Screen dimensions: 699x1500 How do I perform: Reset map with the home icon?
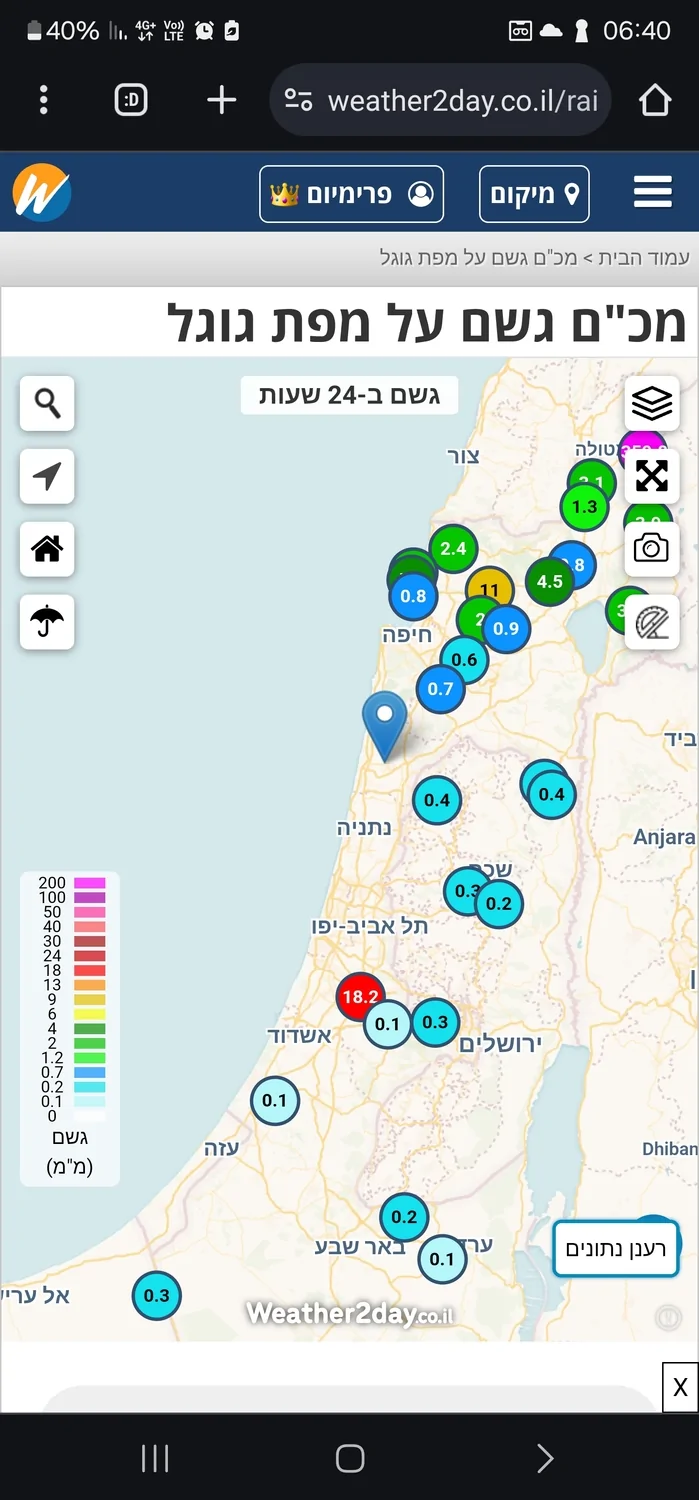coord(47,549)
